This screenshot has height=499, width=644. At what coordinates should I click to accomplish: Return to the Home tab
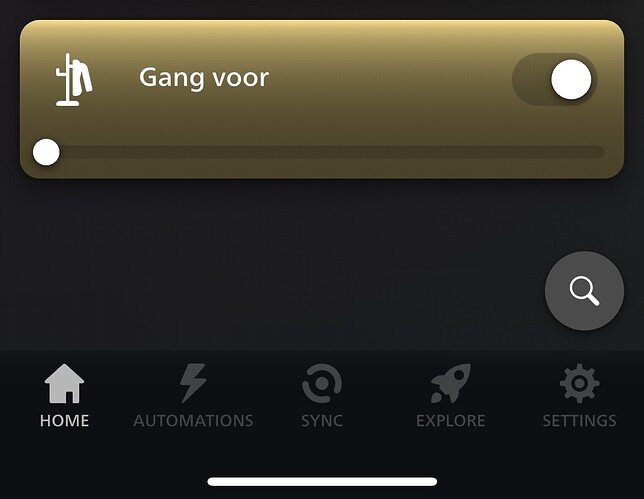click(65, 397)
